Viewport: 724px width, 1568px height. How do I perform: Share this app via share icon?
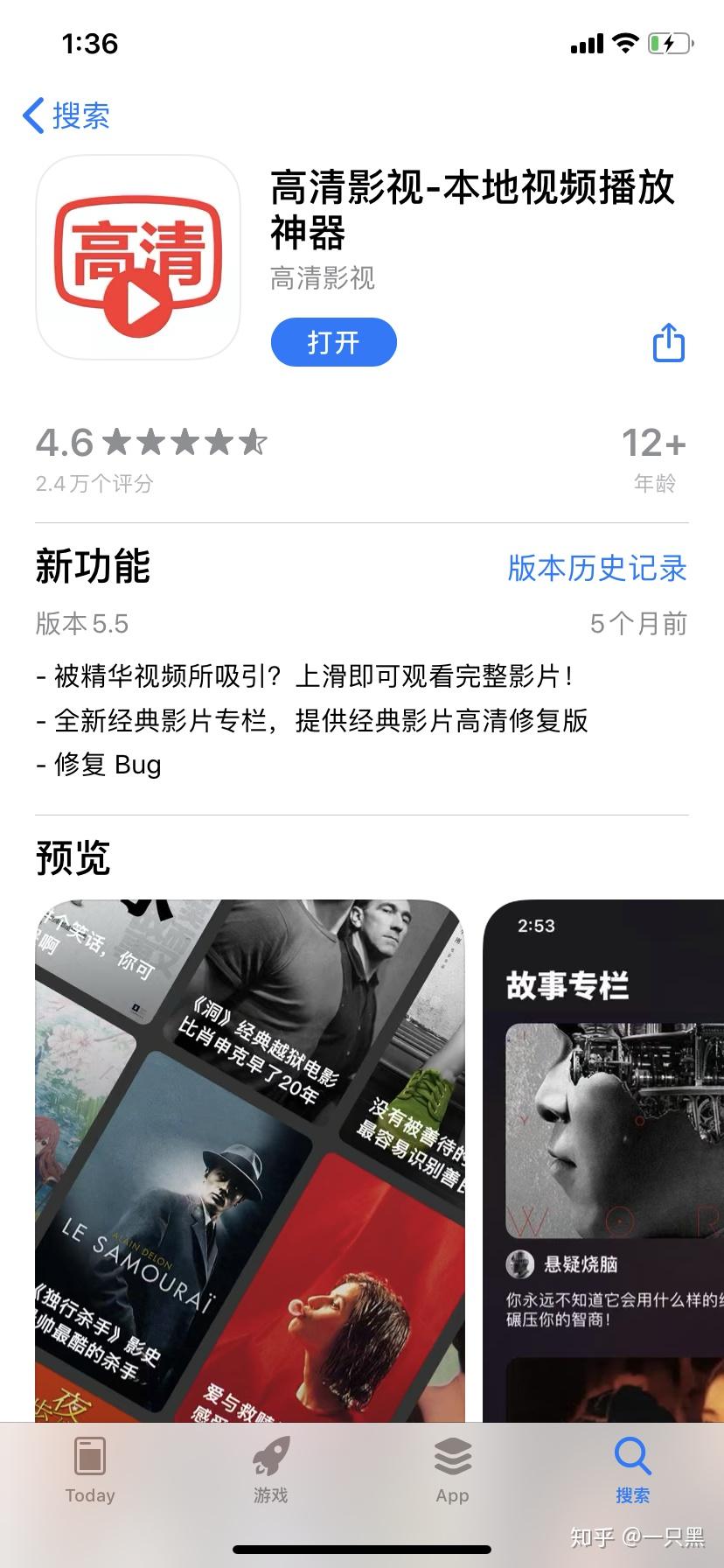(669, 342)
